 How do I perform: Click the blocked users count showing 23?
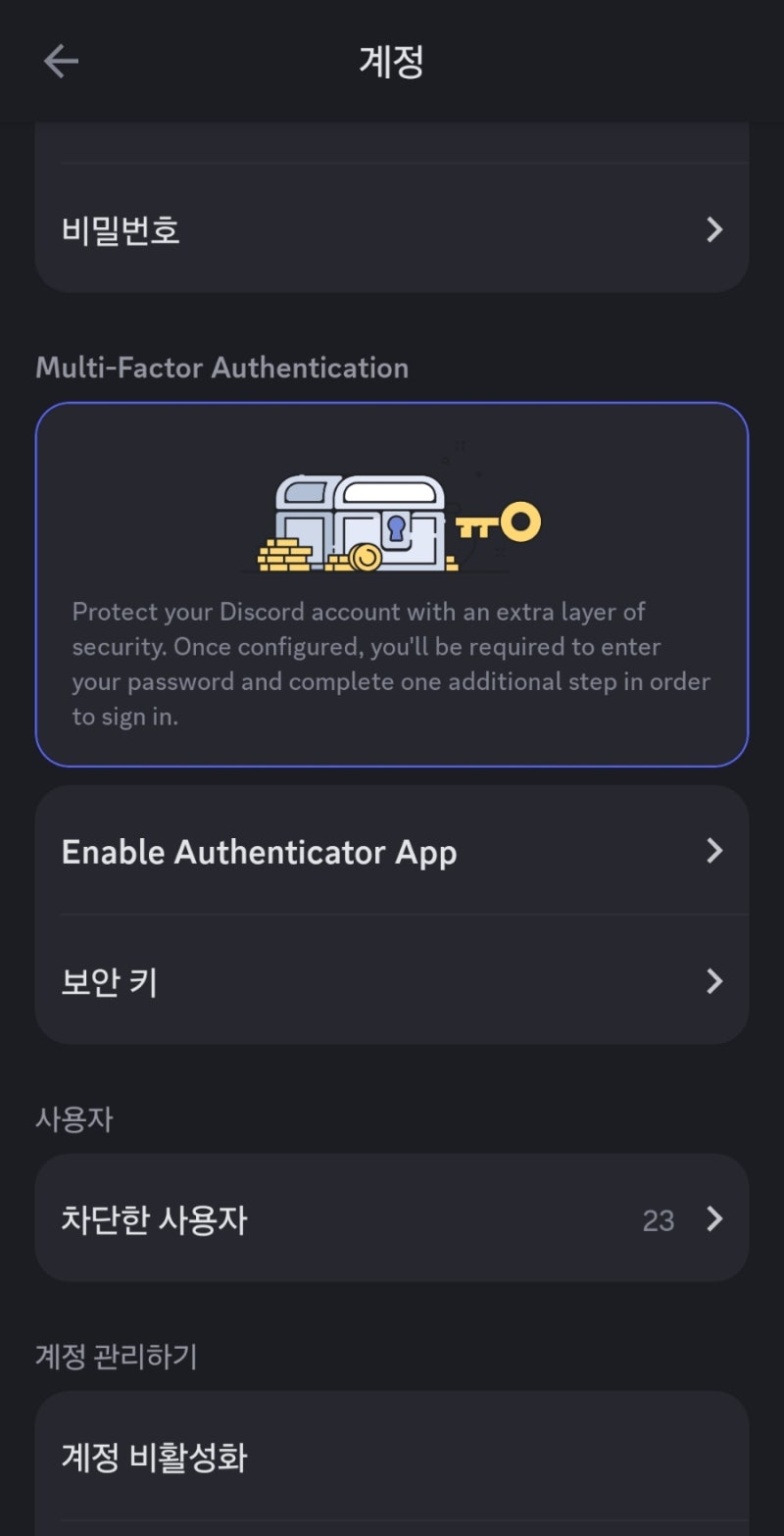pyautogui.click(x=659, y=1219)
